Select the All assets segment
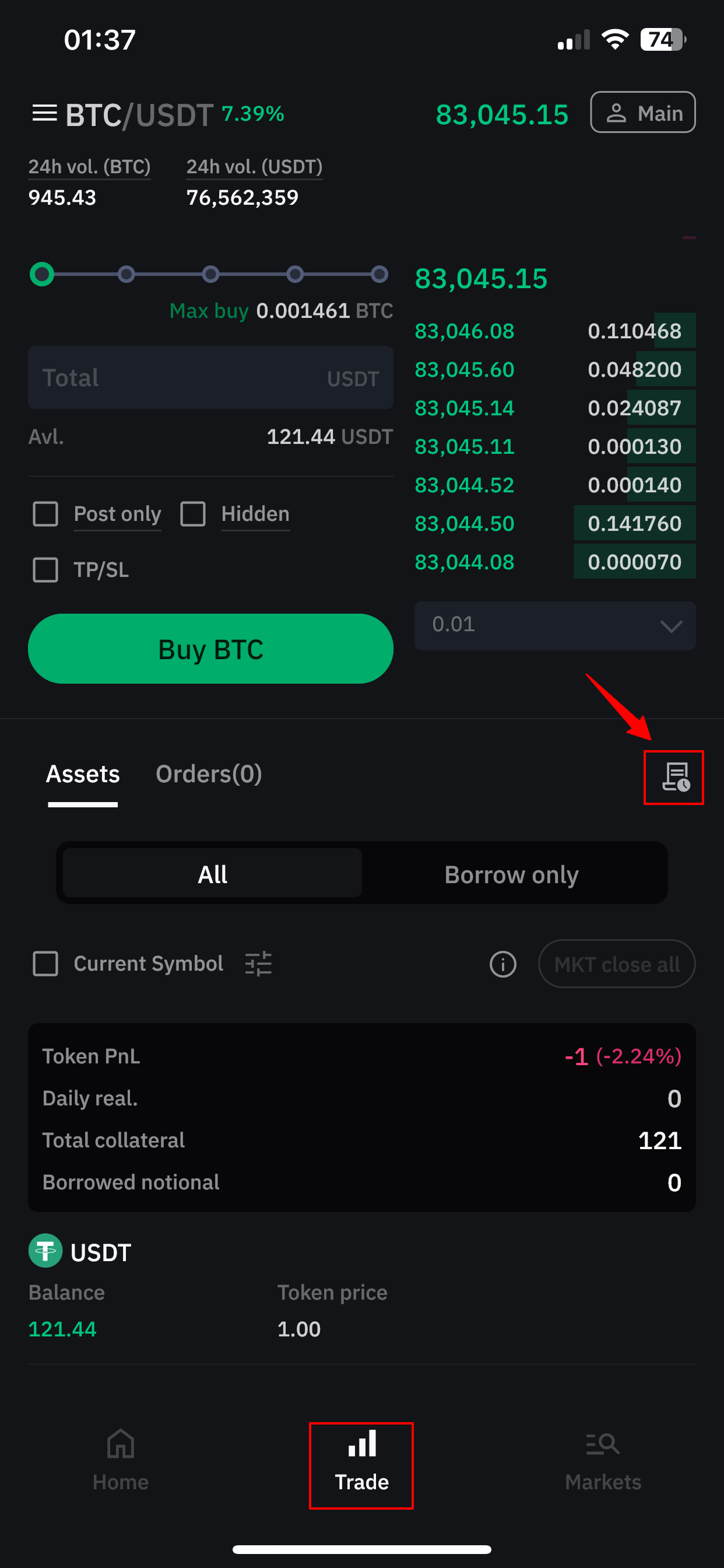The image size is (724, 1568). (212, 874)
